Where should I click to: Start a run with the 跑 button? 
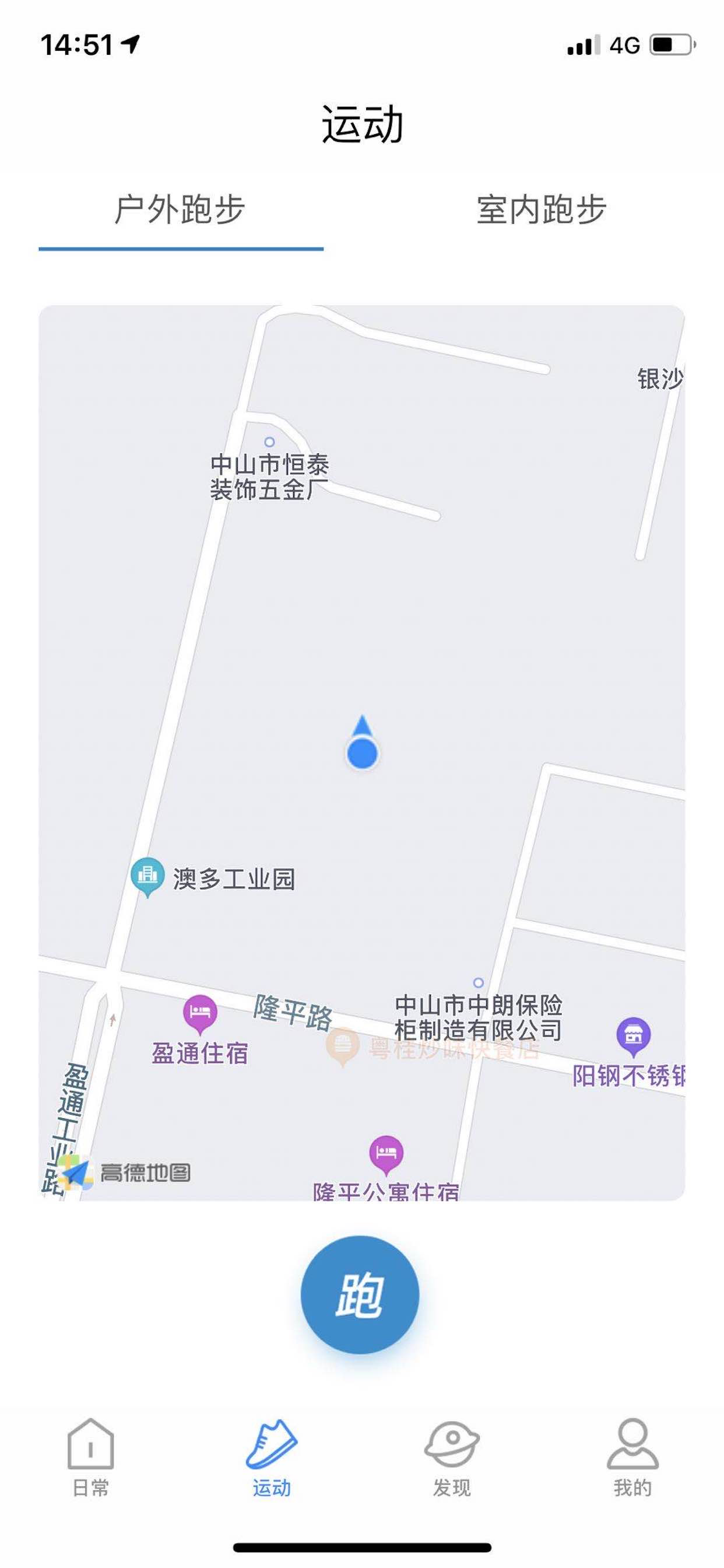(360, 1294)
